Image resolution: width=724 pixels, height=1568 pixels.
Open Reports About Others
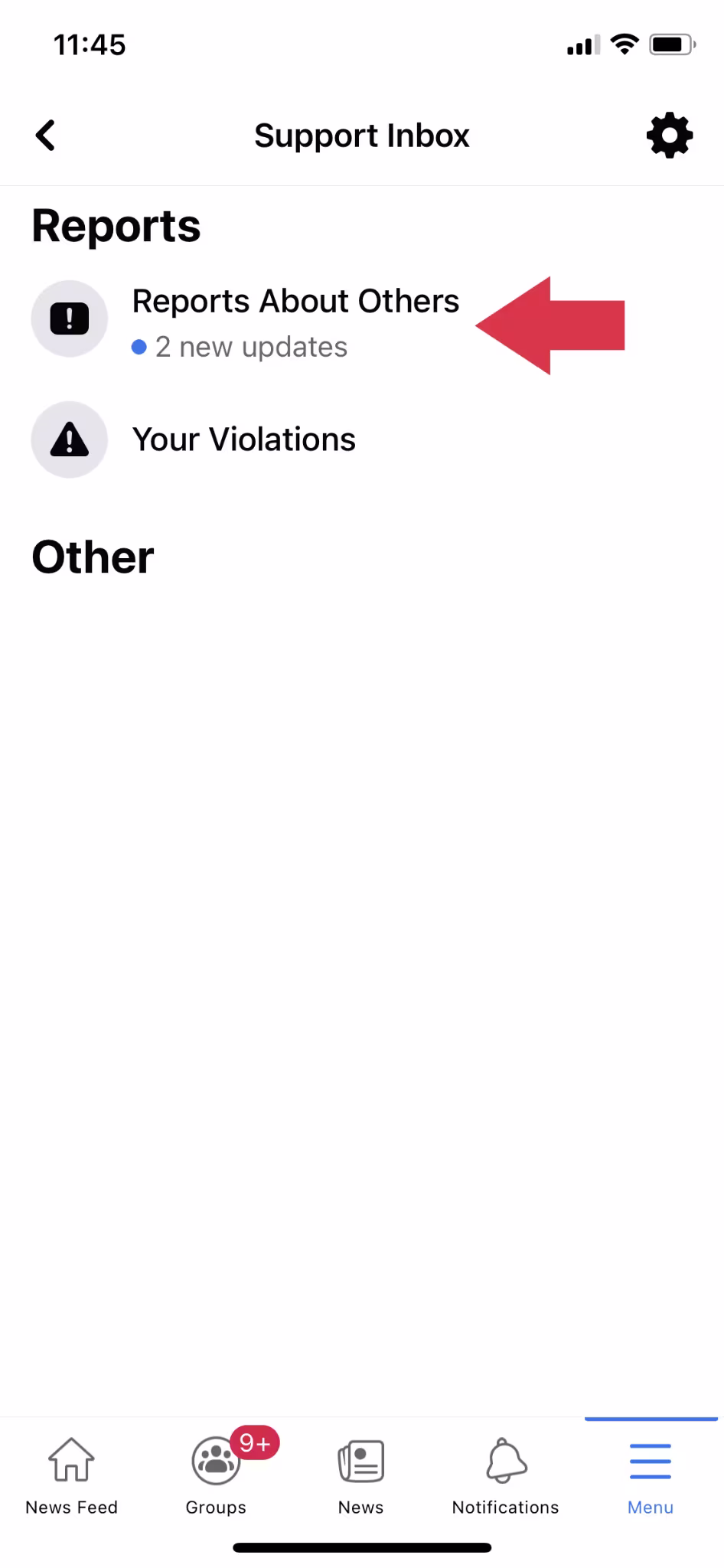(x=295, y=320)
